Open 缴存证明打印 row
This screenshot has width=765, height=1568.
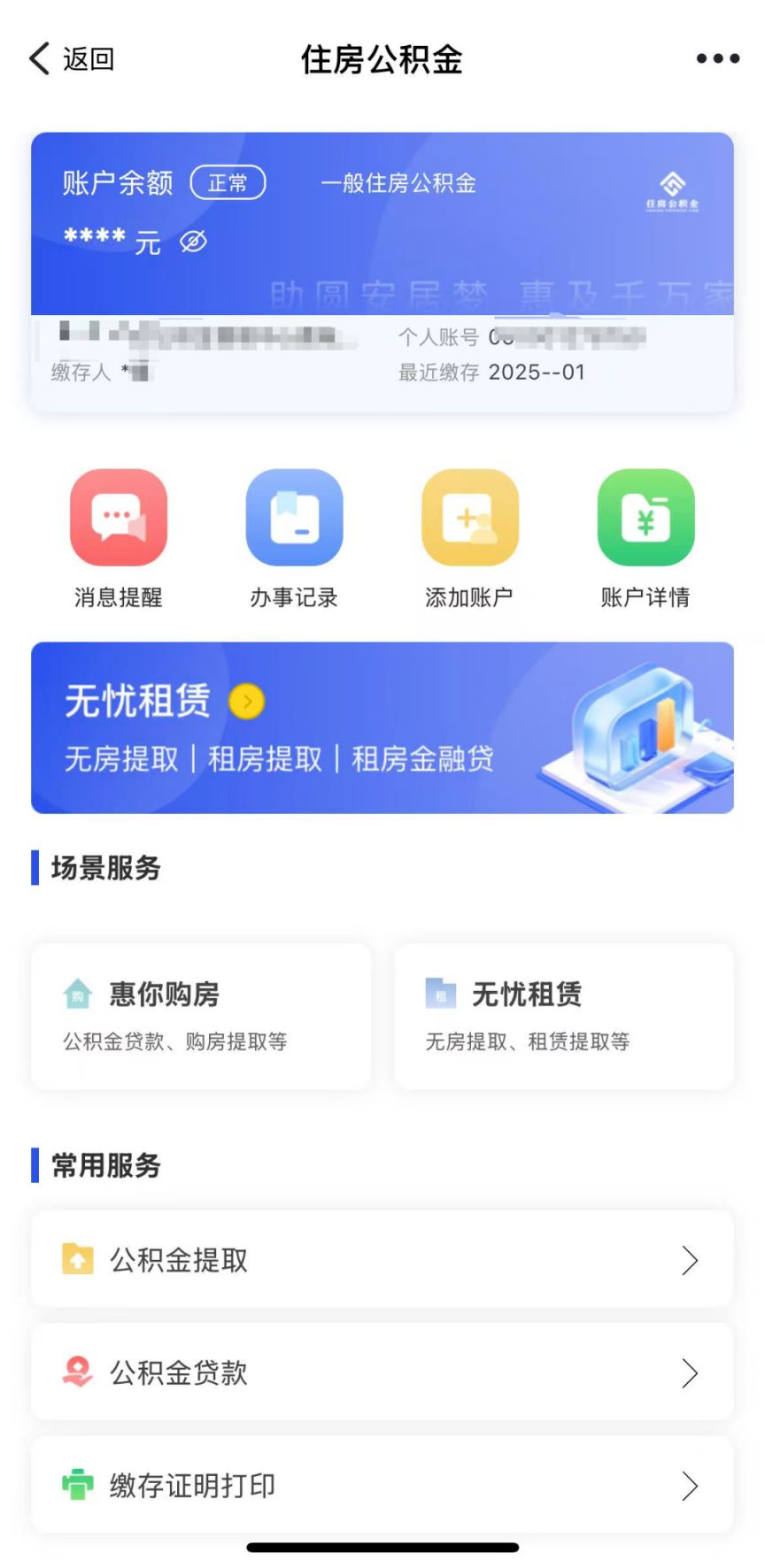point(382,1485)
